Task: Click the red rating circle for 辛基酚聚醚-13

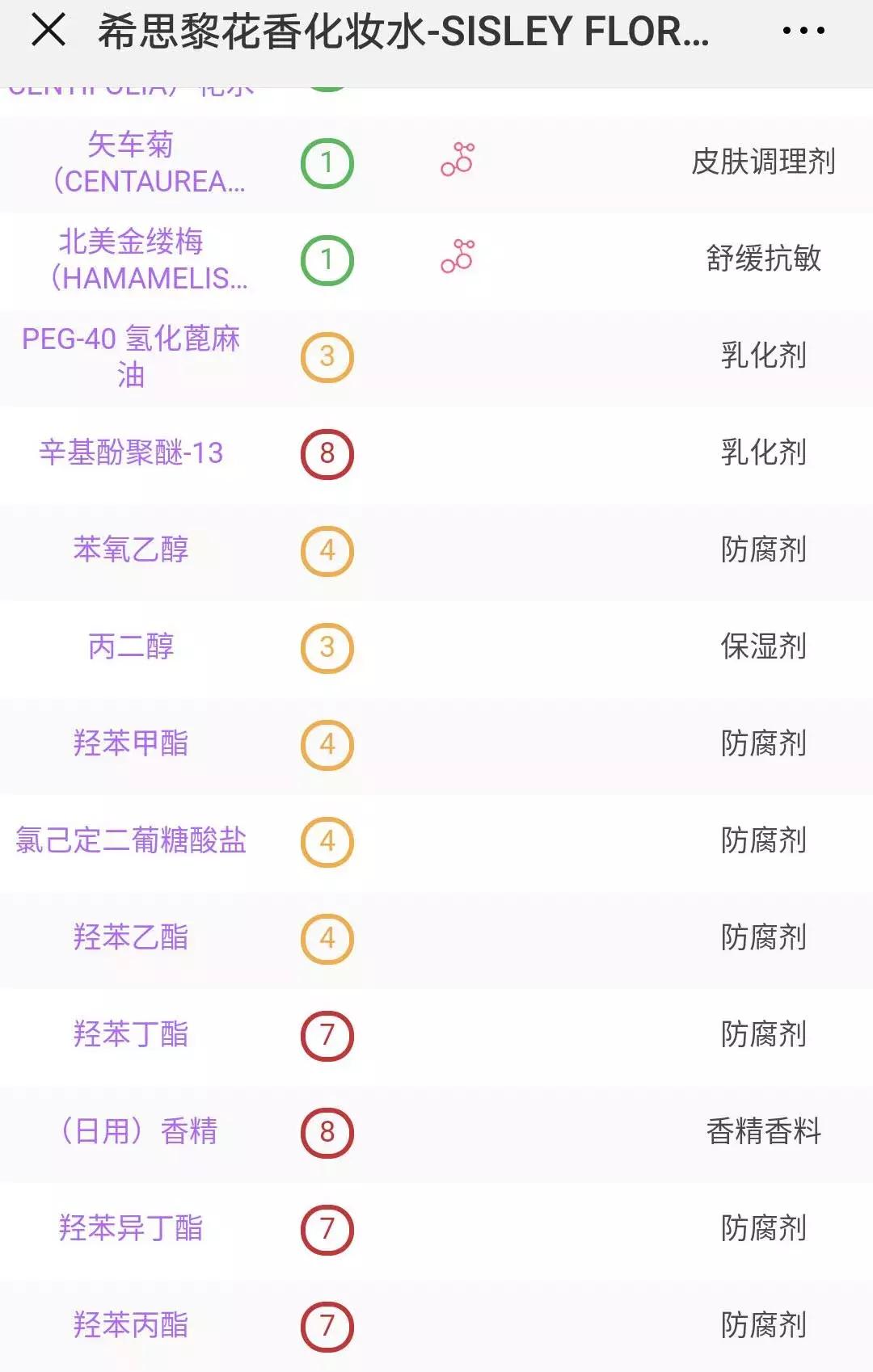Action: [326, 455]
